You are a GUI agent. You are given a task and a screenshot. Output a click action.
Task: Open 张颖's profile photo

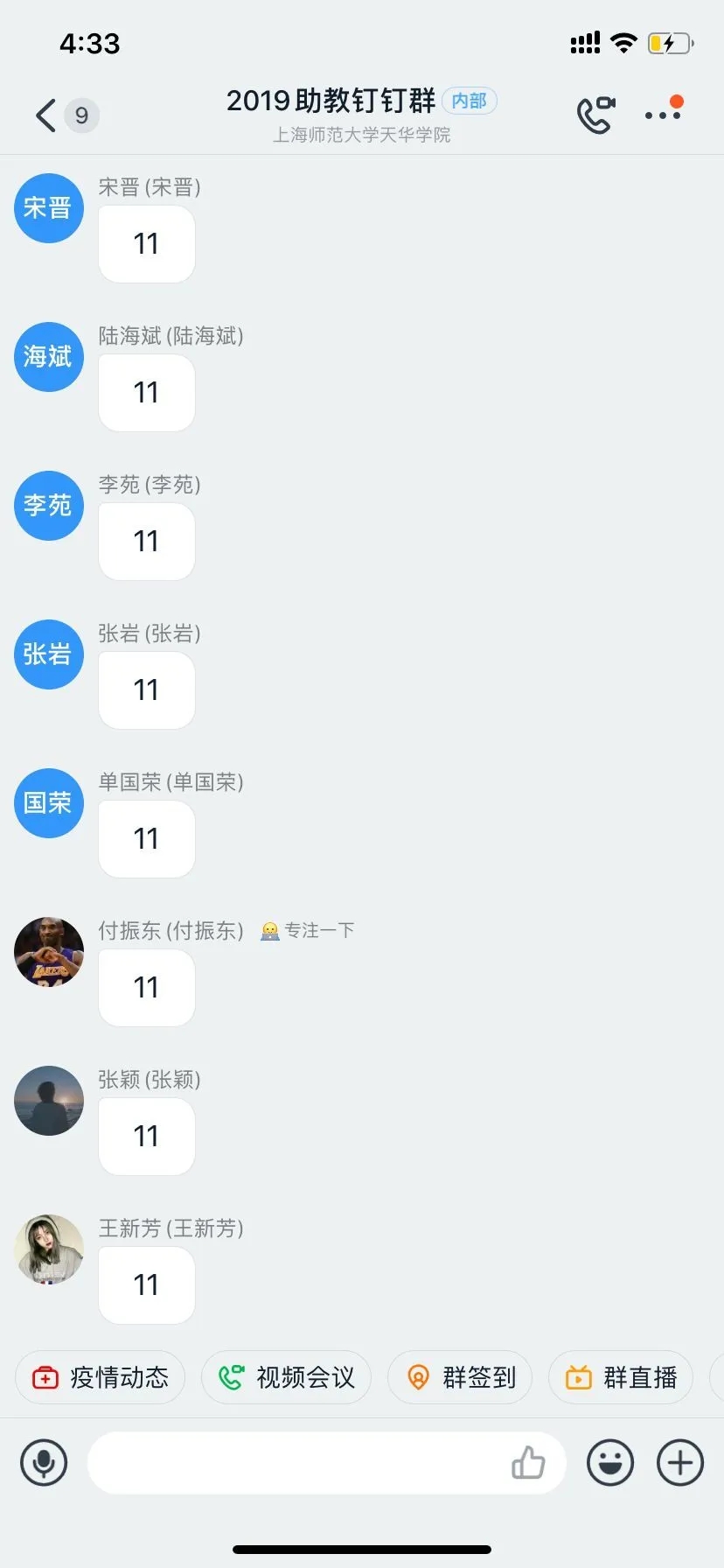[x=49, y=1101]
